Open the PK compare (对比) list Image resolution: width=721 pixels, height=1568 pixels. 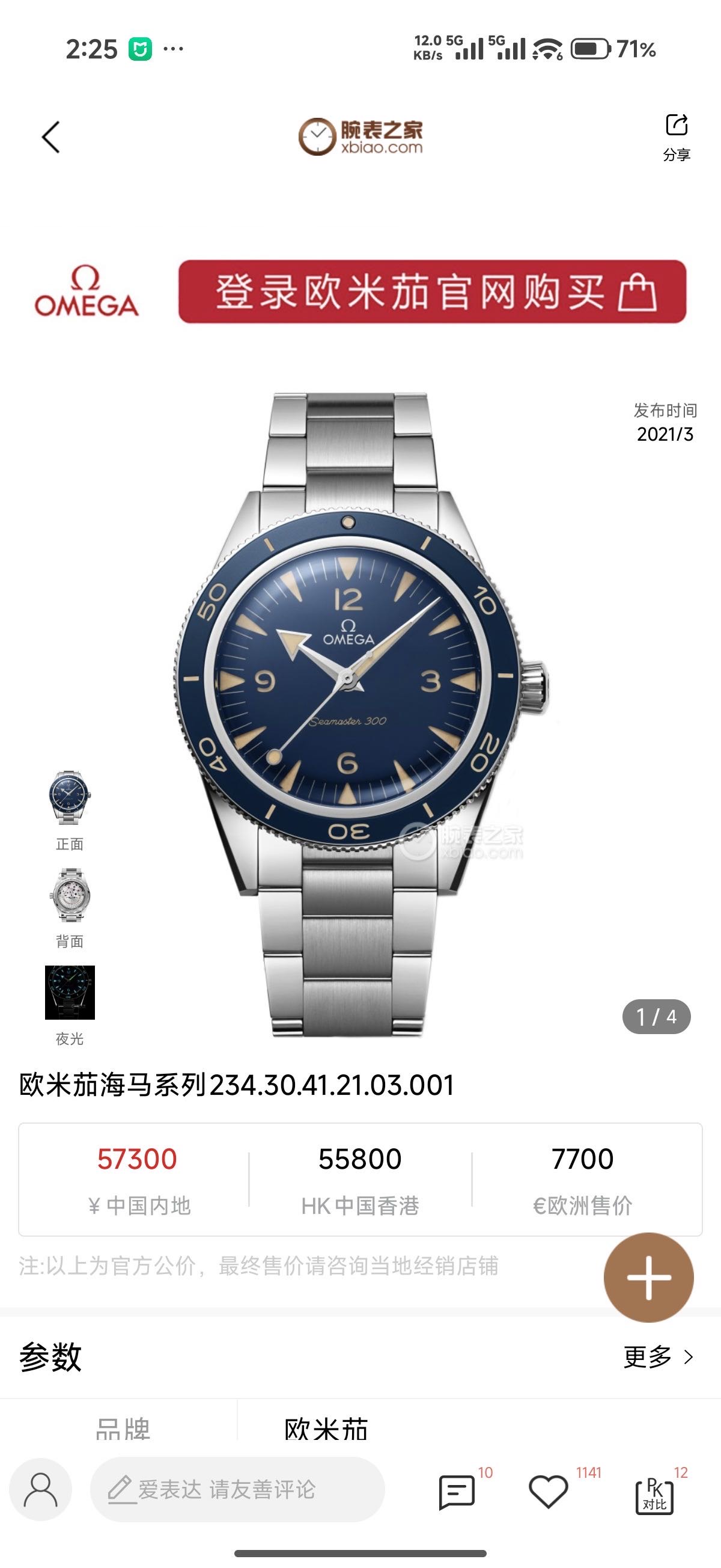click(x=655, y=1492)
